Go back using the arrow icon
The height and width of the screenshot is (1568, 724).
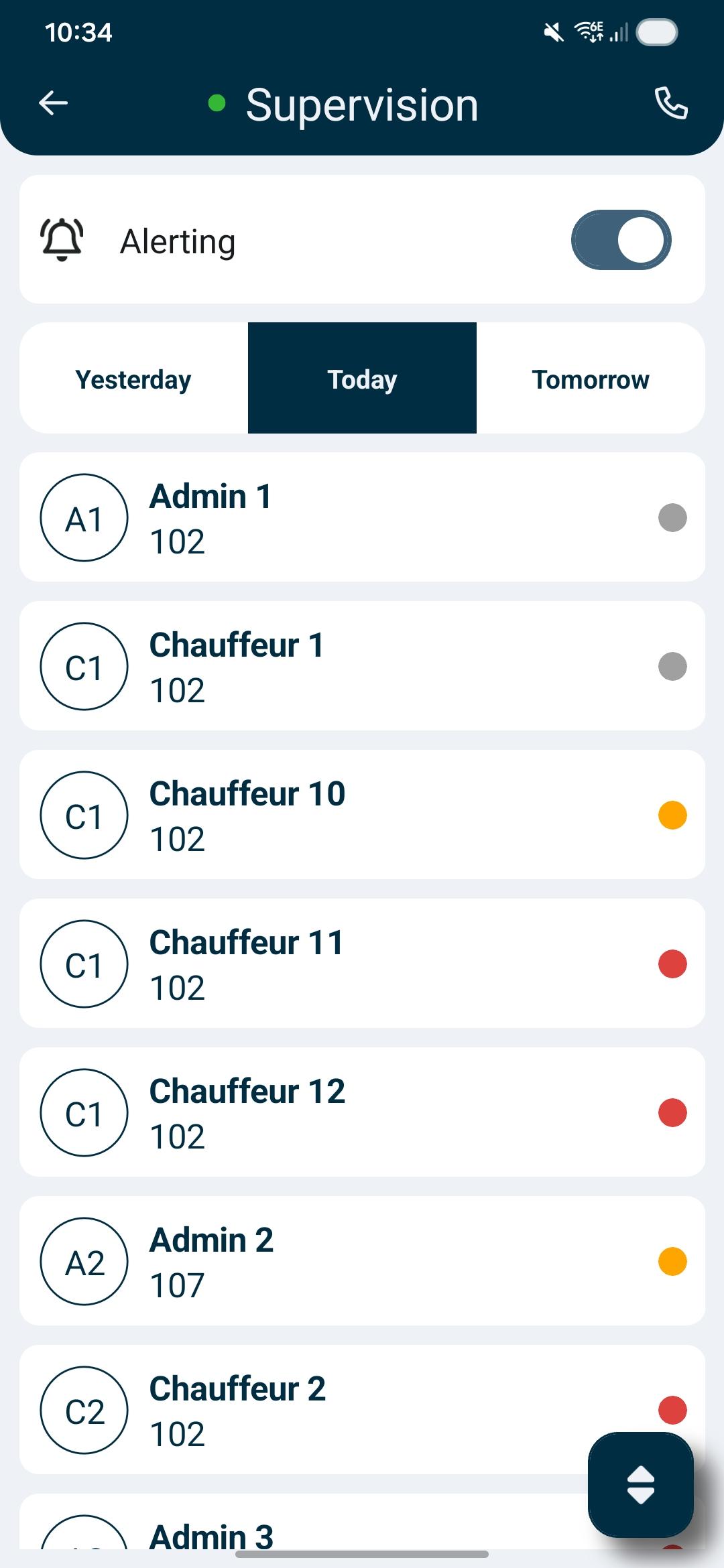coord(54,103)
